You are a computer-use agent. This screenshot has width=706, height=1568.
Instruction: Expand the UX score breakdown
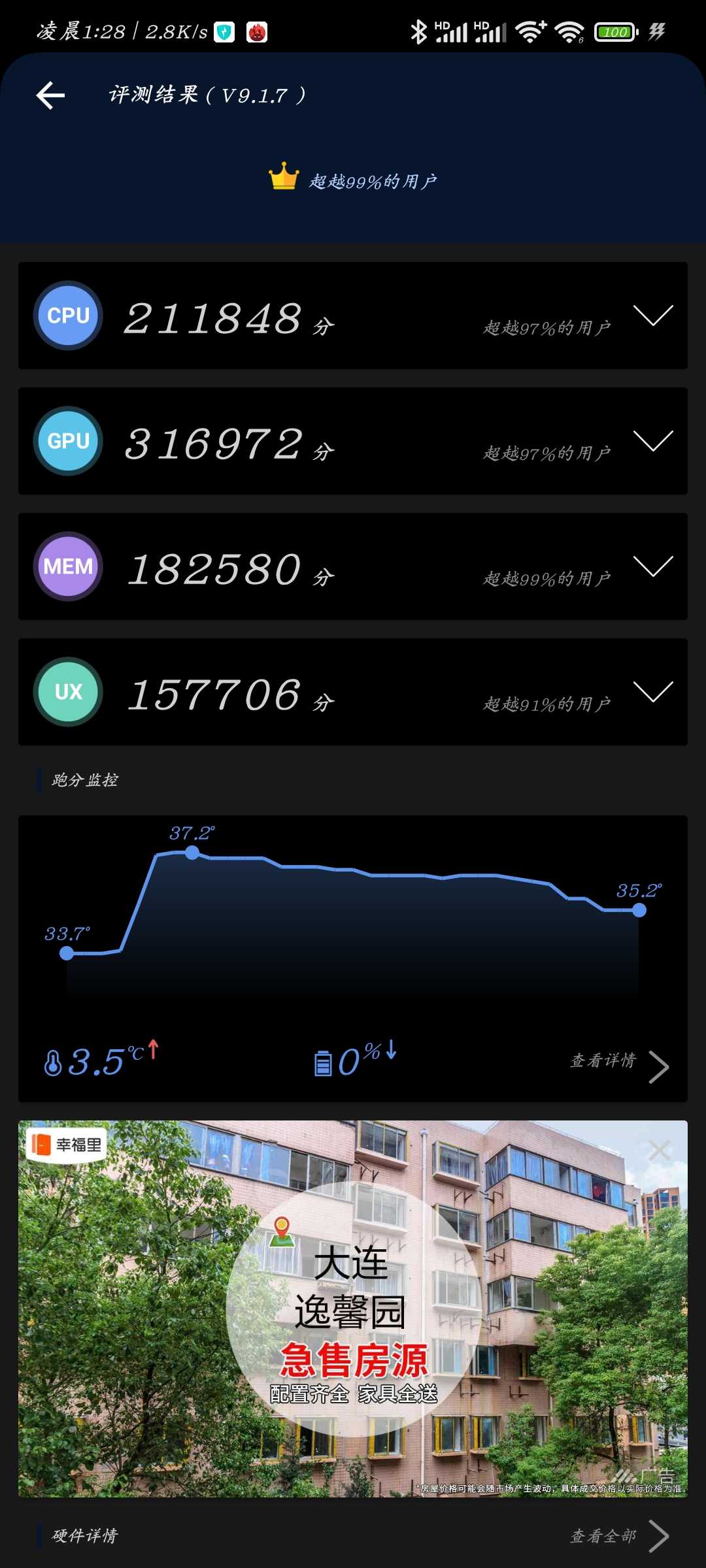[x=652, y=692]
